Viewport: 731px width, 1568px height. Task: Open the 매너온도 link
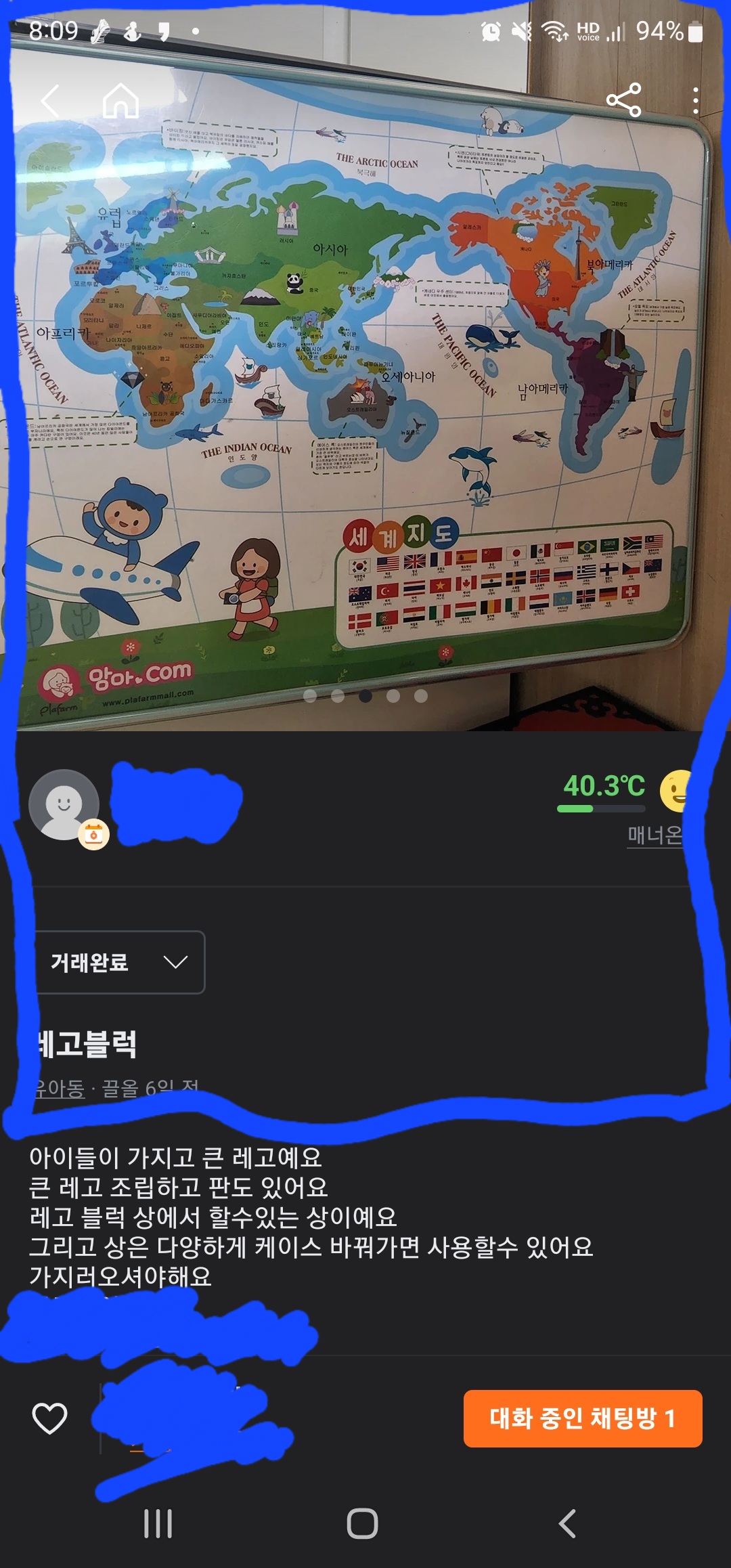654,835
